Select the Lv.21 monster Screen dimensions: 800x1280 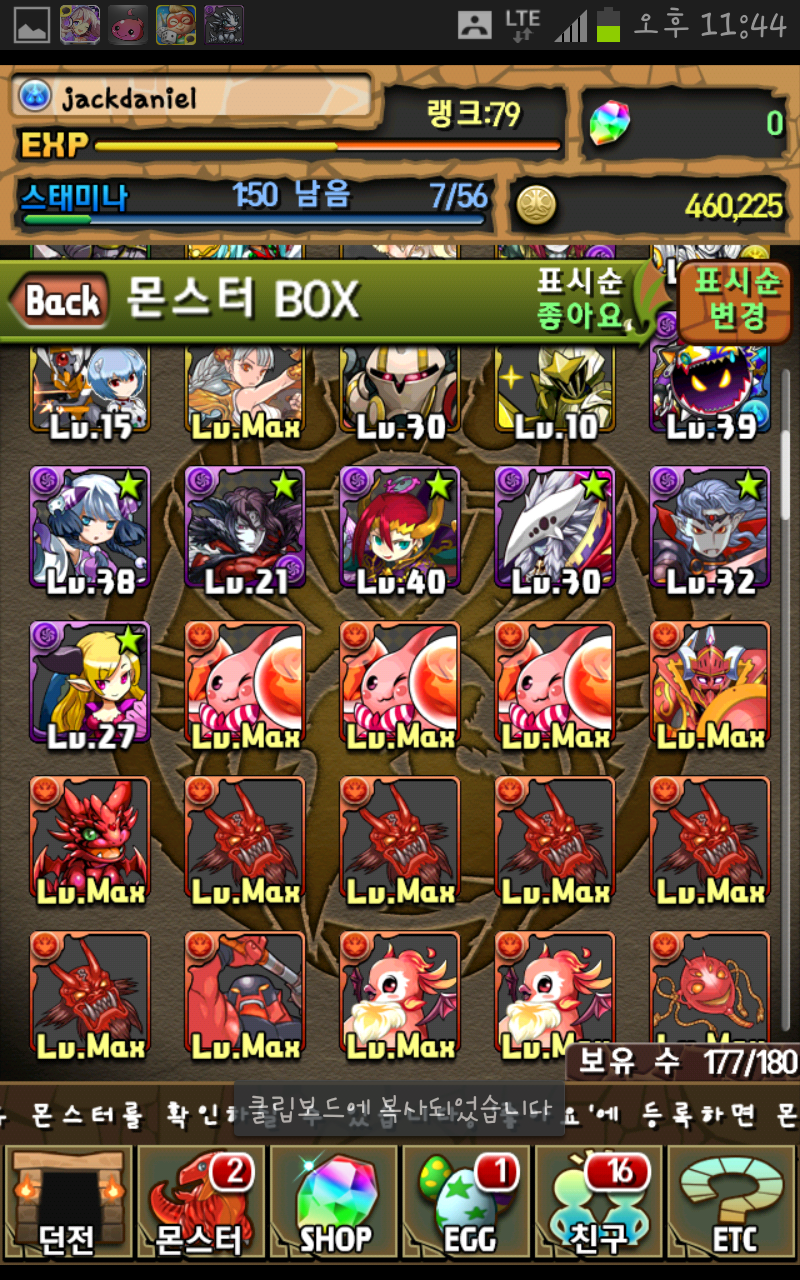pyautogui.click(x=245, y=530)
